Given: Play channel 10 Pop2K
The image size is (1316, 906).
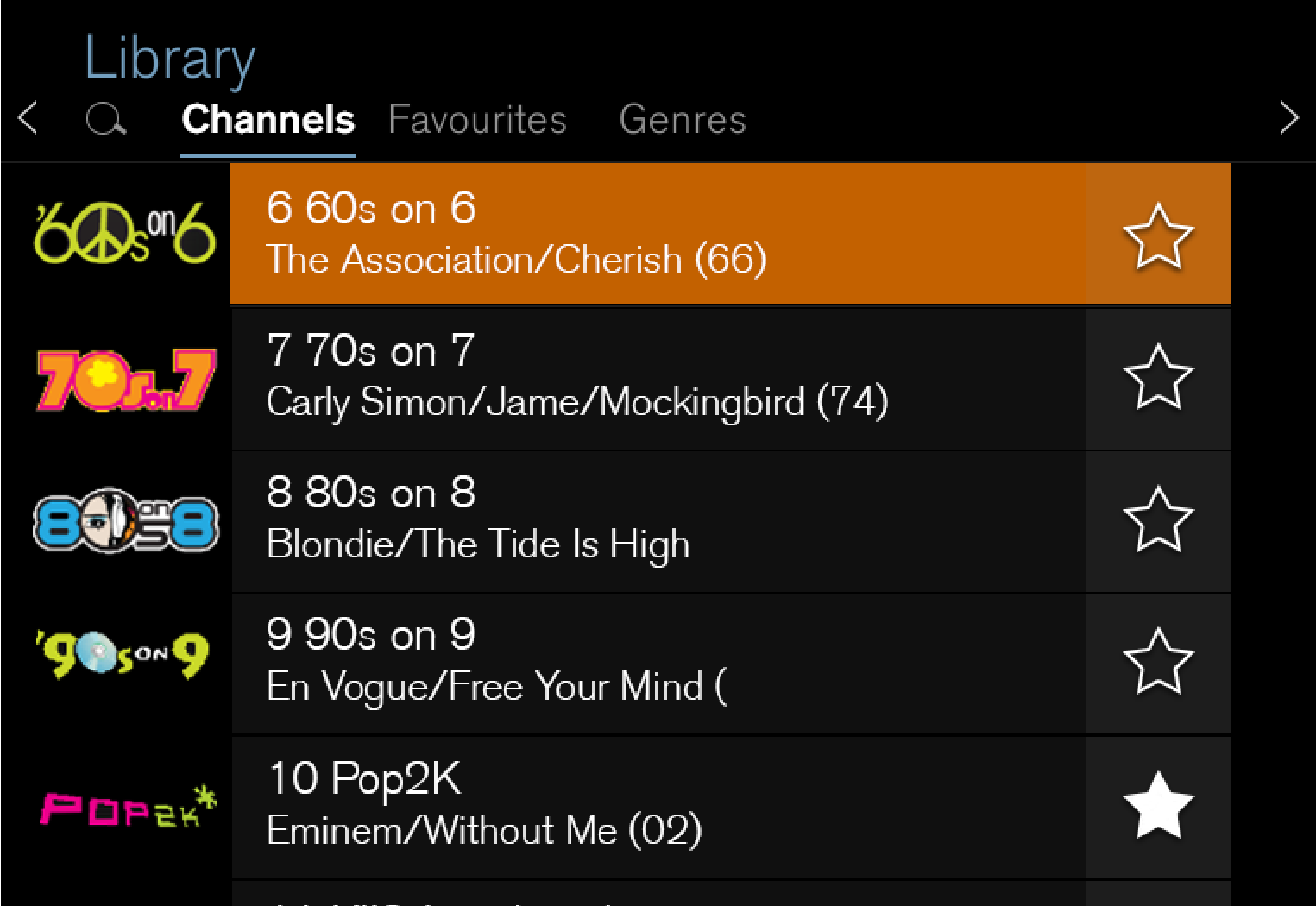Looking at the screenshot, I should coord(656,805).
